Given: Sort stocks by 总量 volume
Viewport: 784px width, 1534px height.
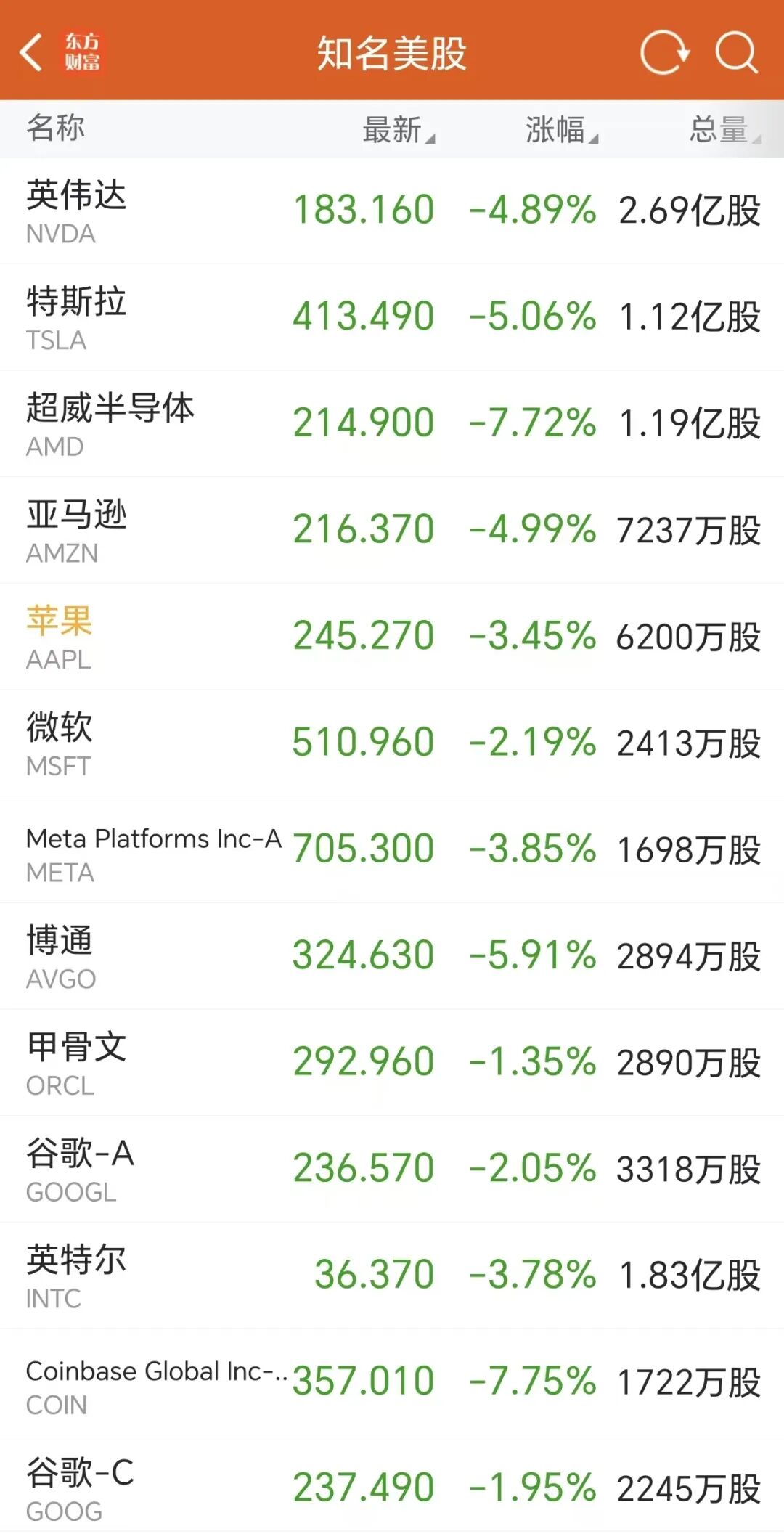Looking at the screenshot, I should pyautogui.click(x=723, y=130).
